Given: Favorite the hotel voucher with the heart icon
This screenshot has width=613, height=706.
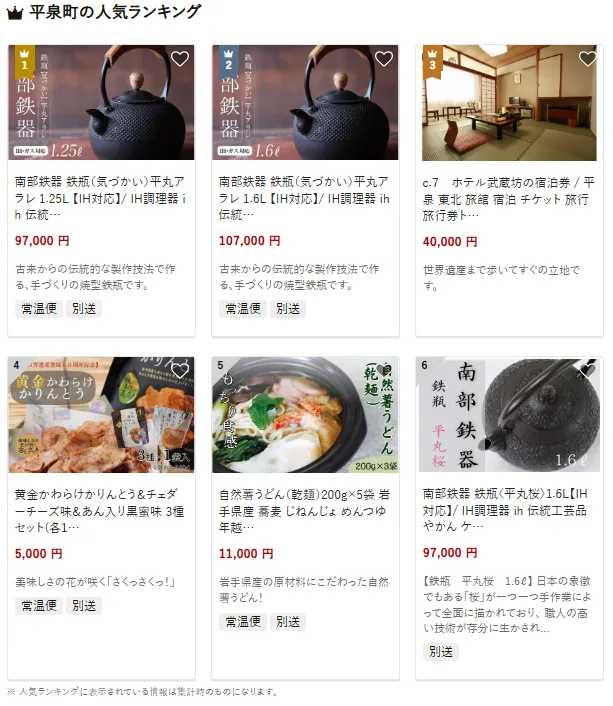Looking at the screenshot, I should pos(588,59).
